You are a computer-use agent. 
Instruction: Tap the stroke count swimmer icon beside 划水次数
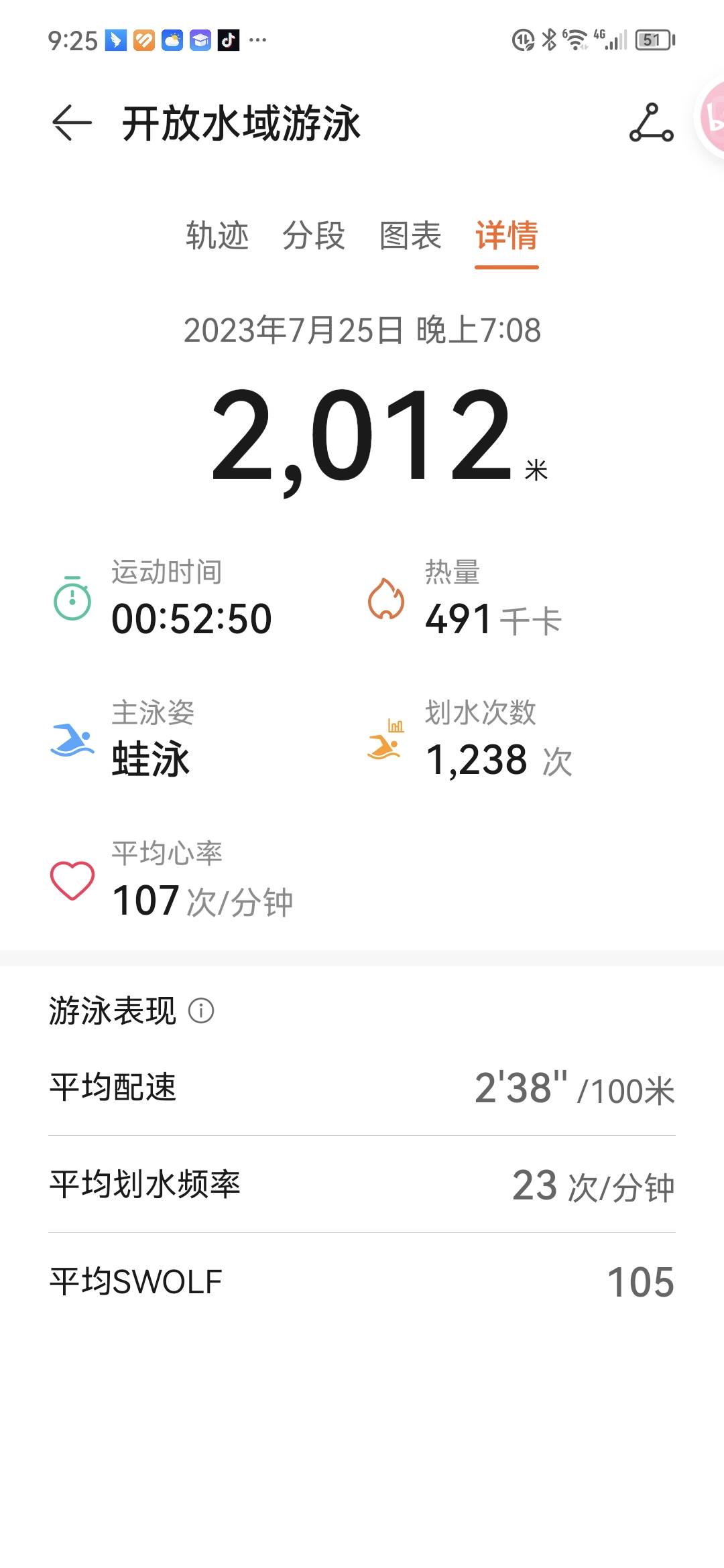[x=387, y=740]
